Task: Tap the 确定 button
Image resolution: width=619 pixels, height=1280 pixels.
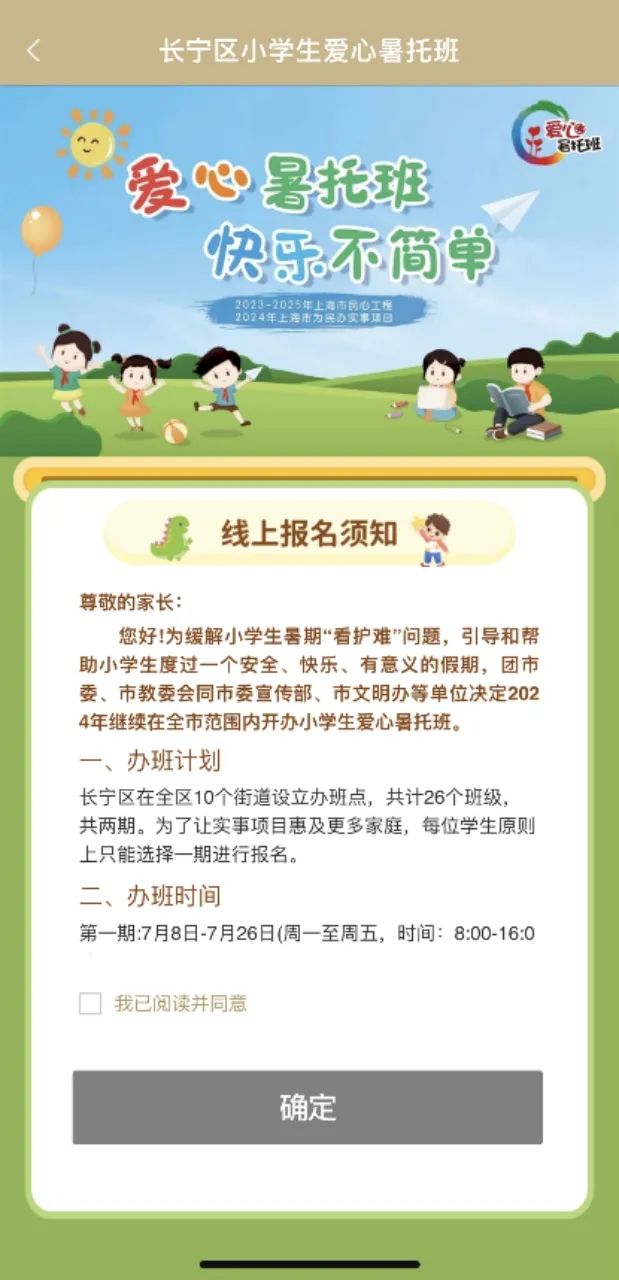Action: tap(307, 1107)
